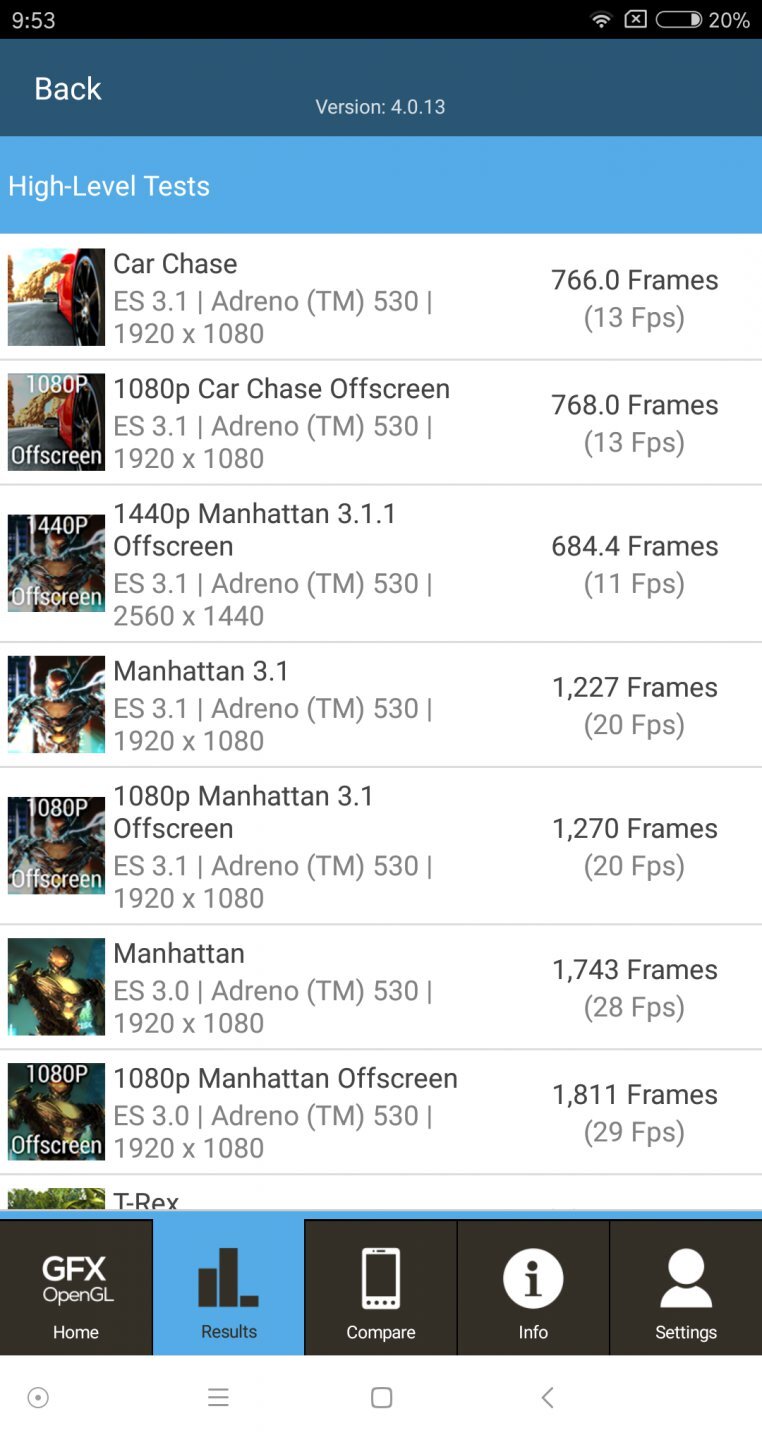Tap the system home button
Screen dimensions: 762x1440
tap(381, 1398)
